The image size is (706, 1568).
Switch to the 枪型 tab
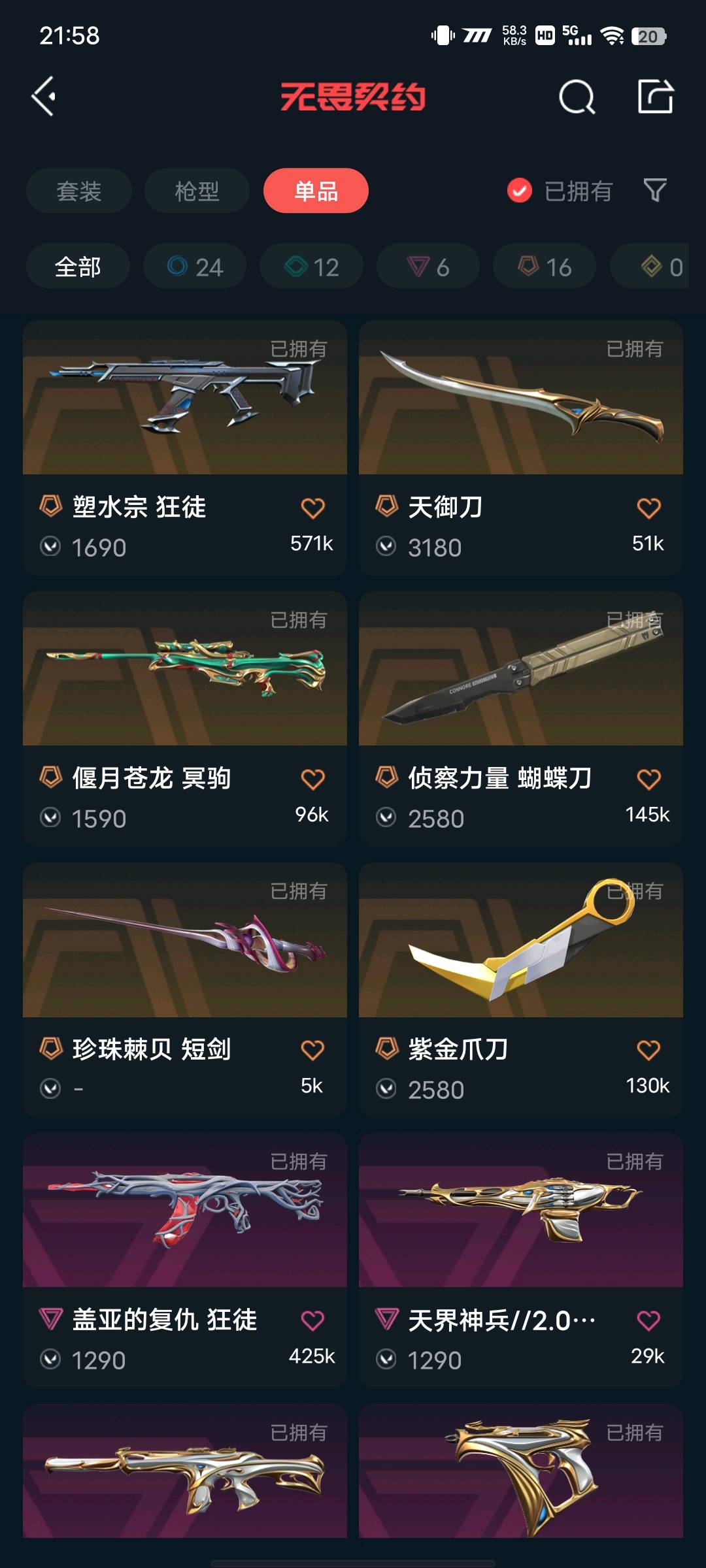tap(197, 191)
